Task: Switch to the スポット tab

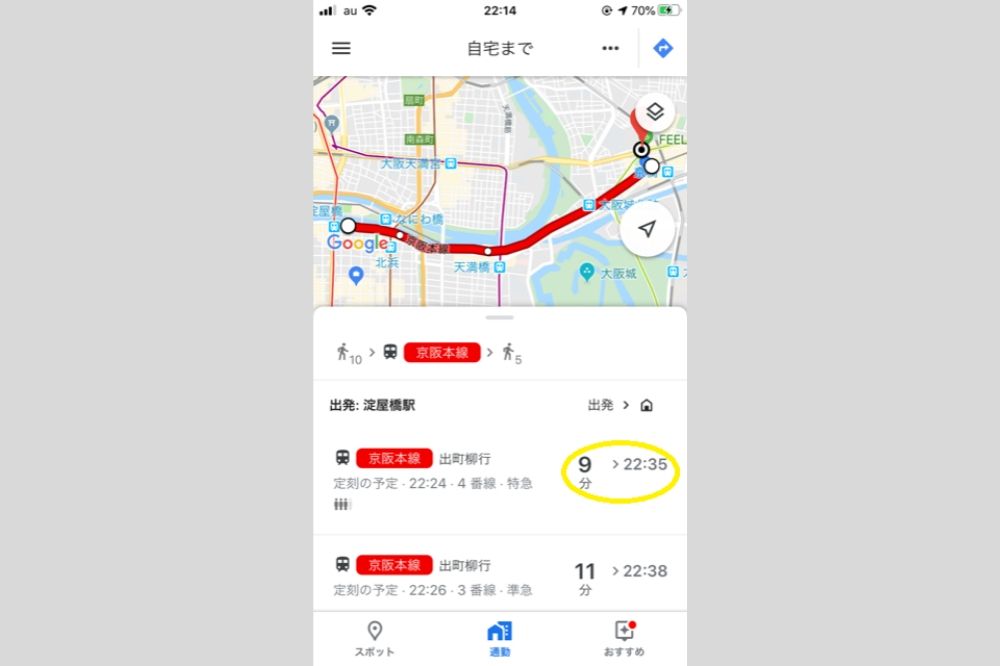Action: point(375,638)
